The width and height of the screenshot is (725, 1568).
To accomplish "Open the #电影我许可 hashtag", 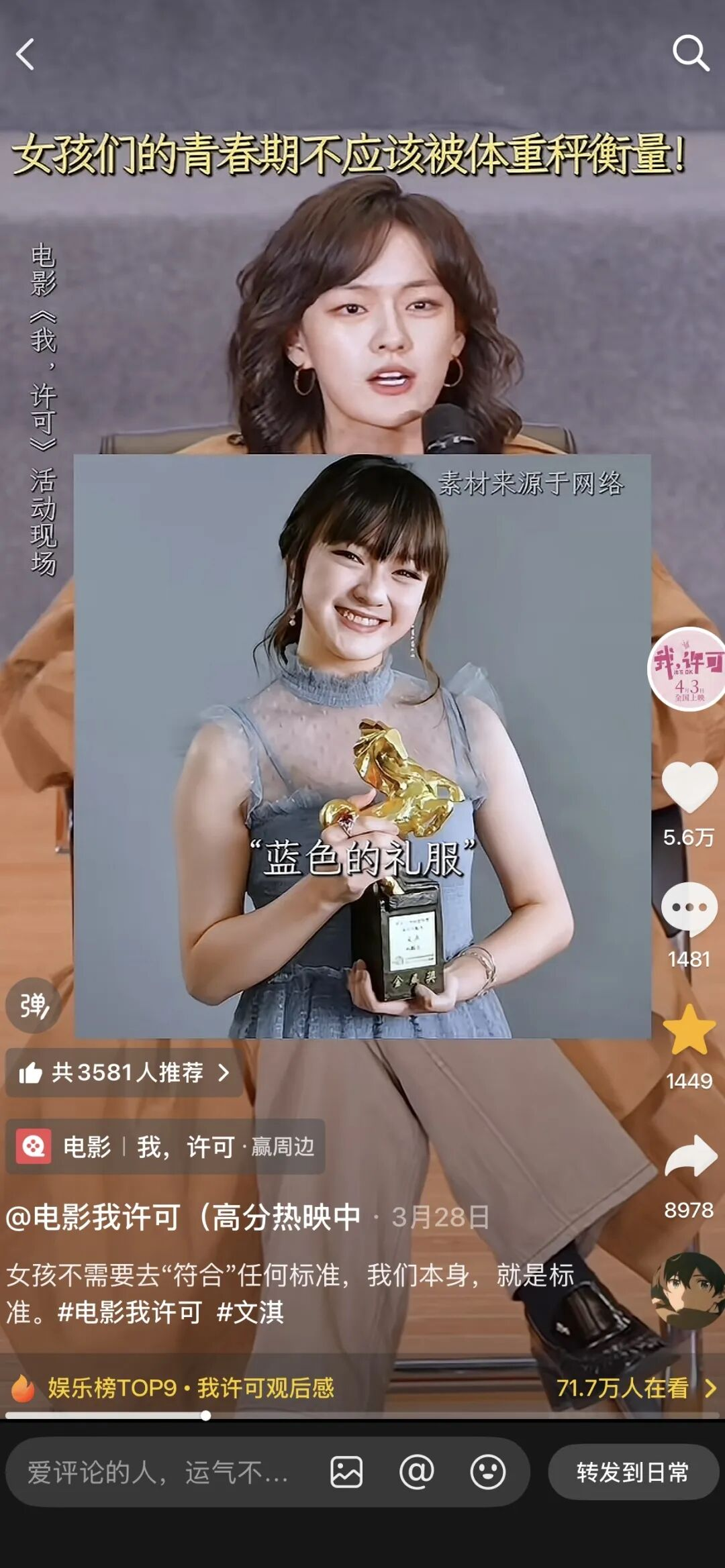I will [x=130, y=1312].
